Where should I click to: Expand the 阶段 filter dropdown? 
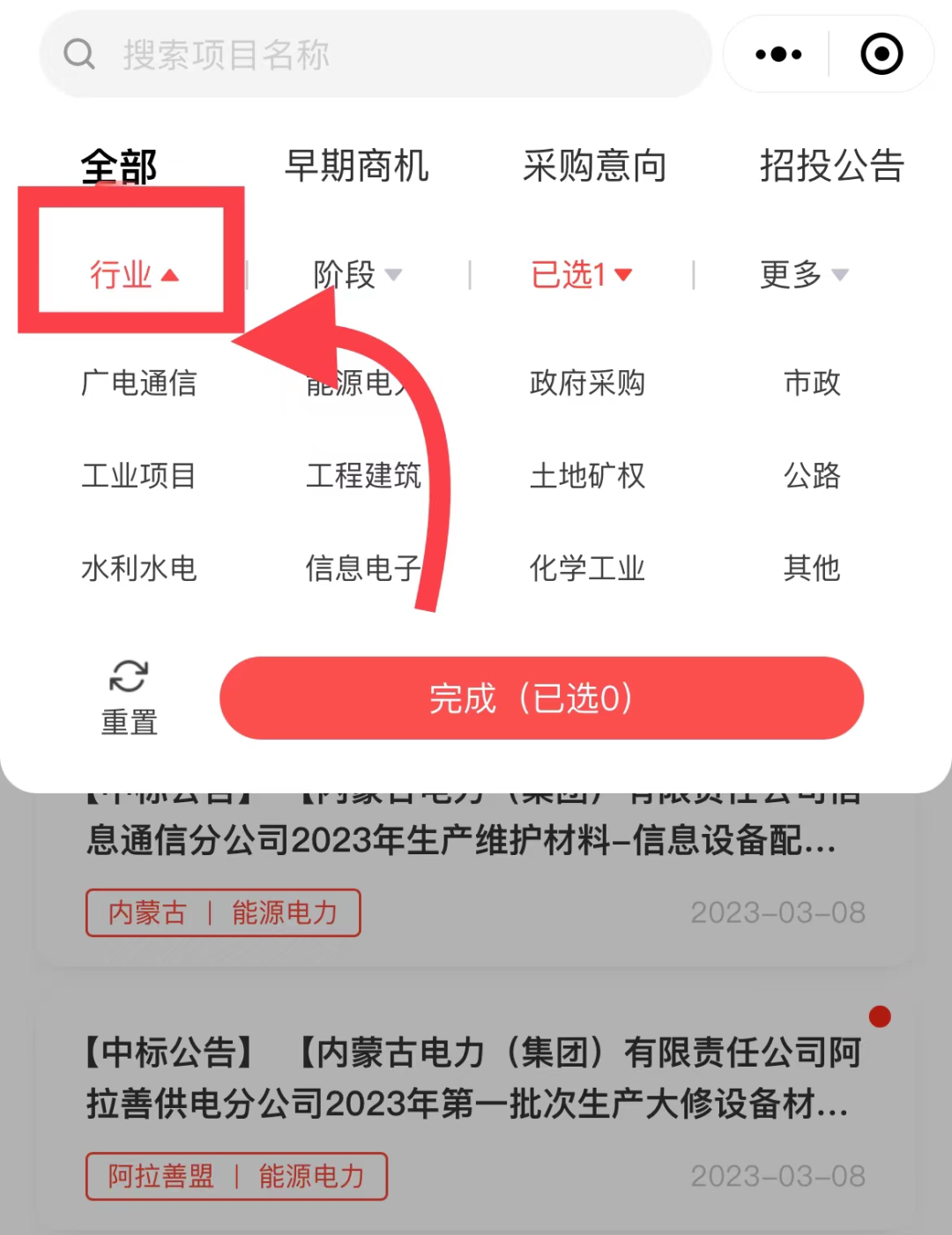359,274
